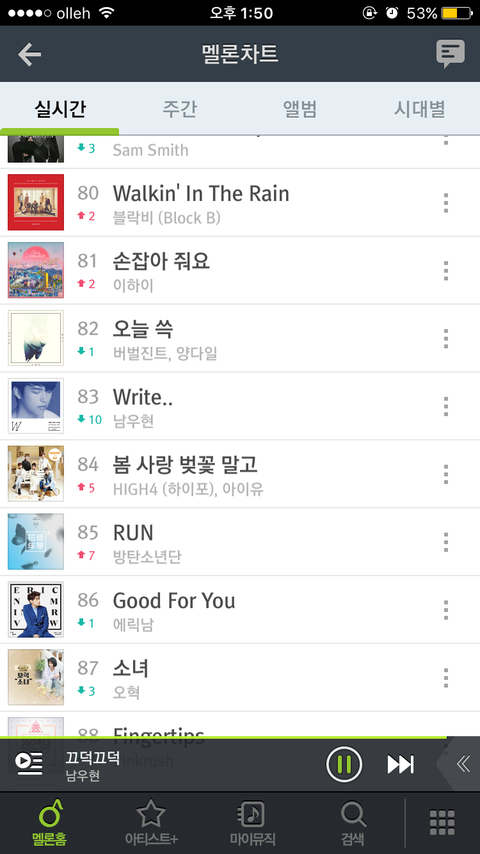Screen dimensions: 480x854
Task: Open more options for 손잡아 줘요
Action: 446,270
